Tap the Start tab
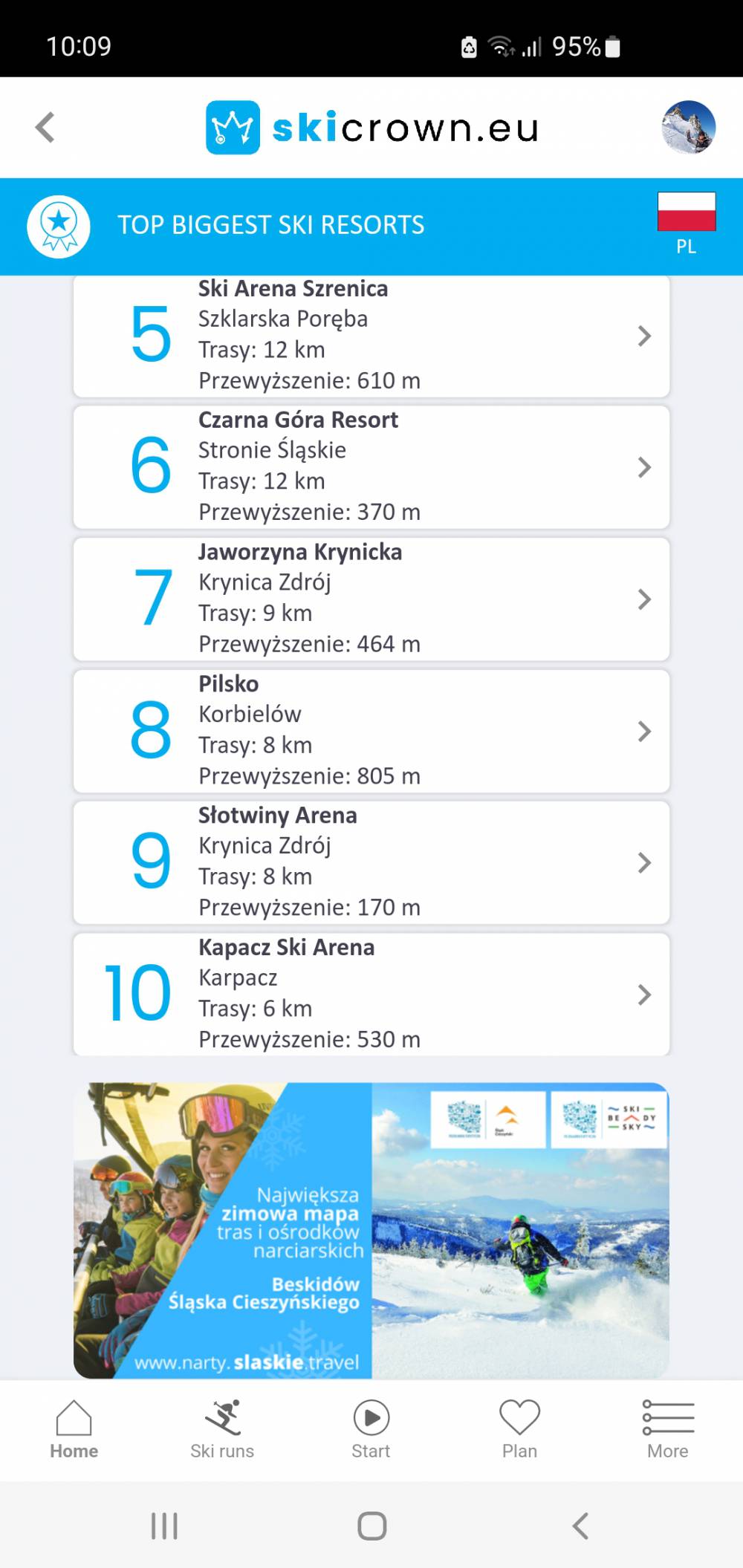Screen dimensions: 743x1568 click(x=371, y=1430)
